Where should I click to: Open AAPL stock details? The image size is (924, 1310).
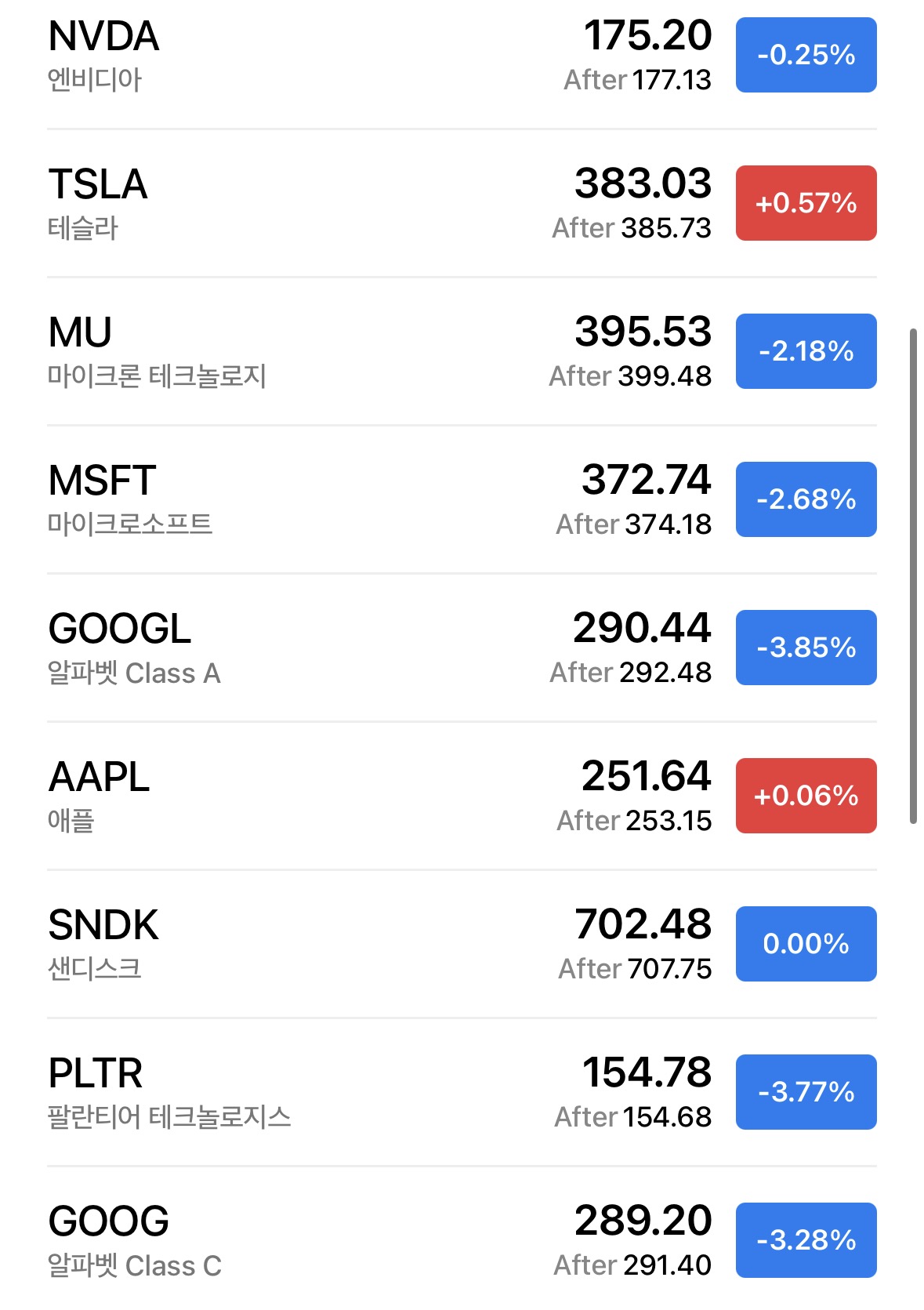click(x=462, y=796)
